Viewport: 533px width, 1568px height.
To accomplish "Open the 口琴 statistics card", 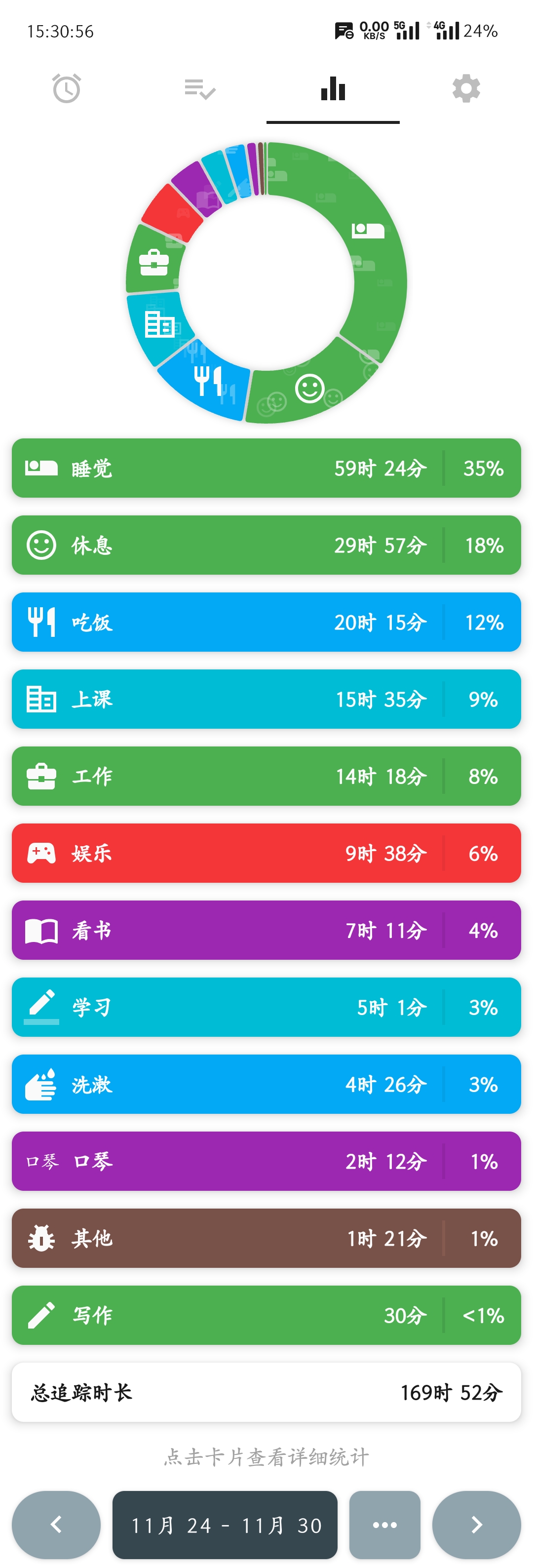I will click(x=266, y=1161).
